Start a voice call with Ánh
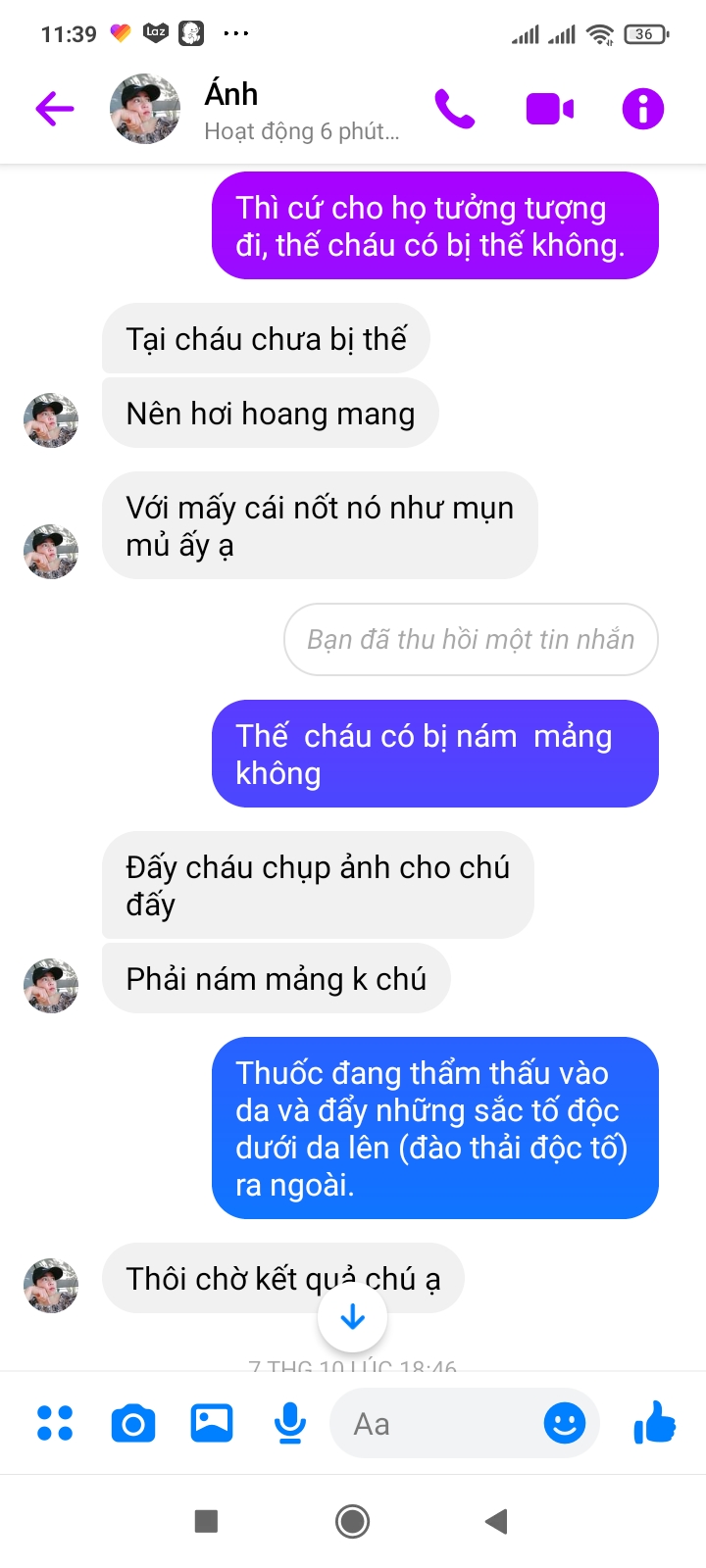 click(x=455, y=109)
